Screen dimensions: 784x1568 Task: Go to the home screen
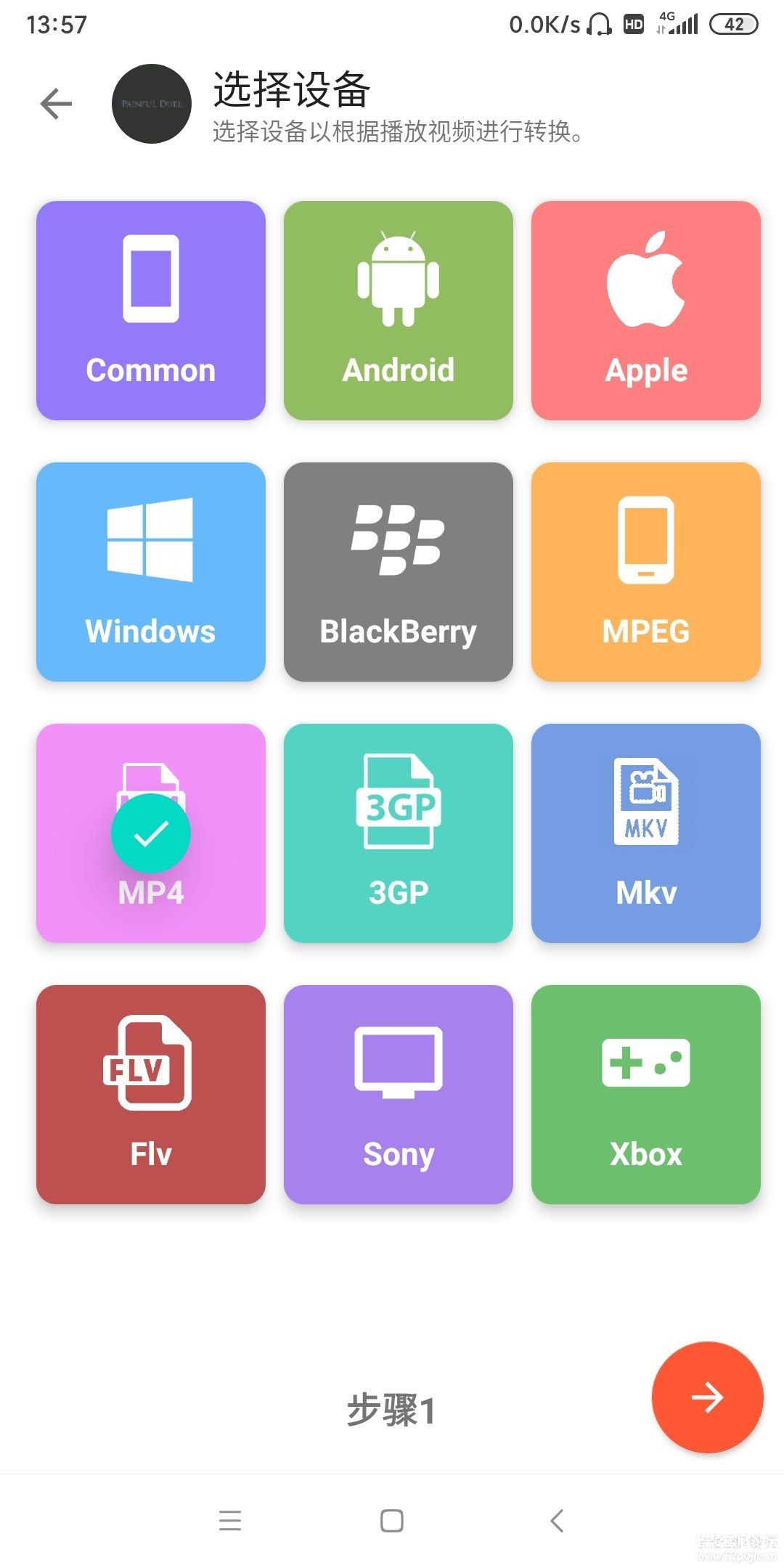click(392, 1520)
